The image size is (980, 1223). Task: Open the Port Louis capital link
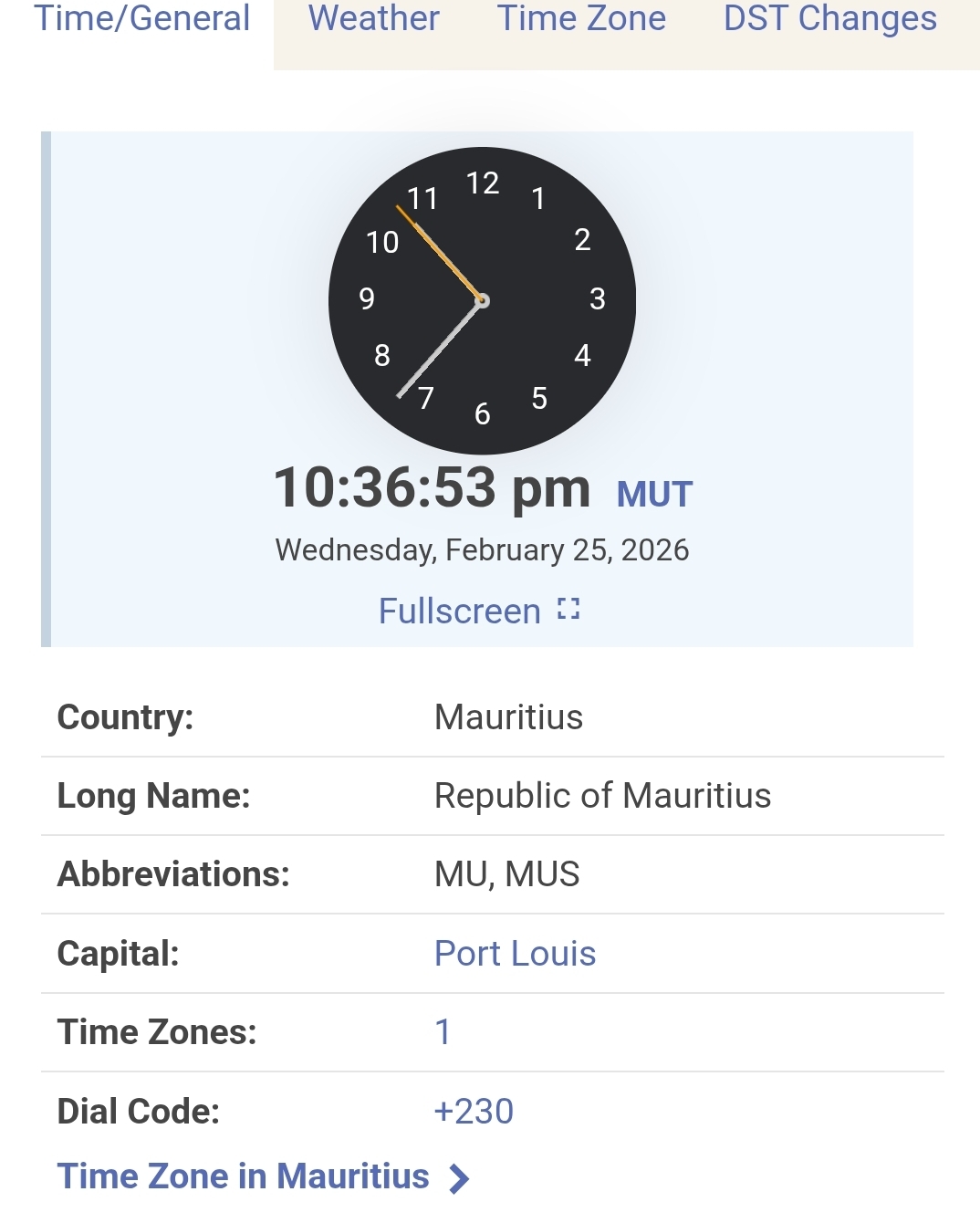(x=515, y=954)
